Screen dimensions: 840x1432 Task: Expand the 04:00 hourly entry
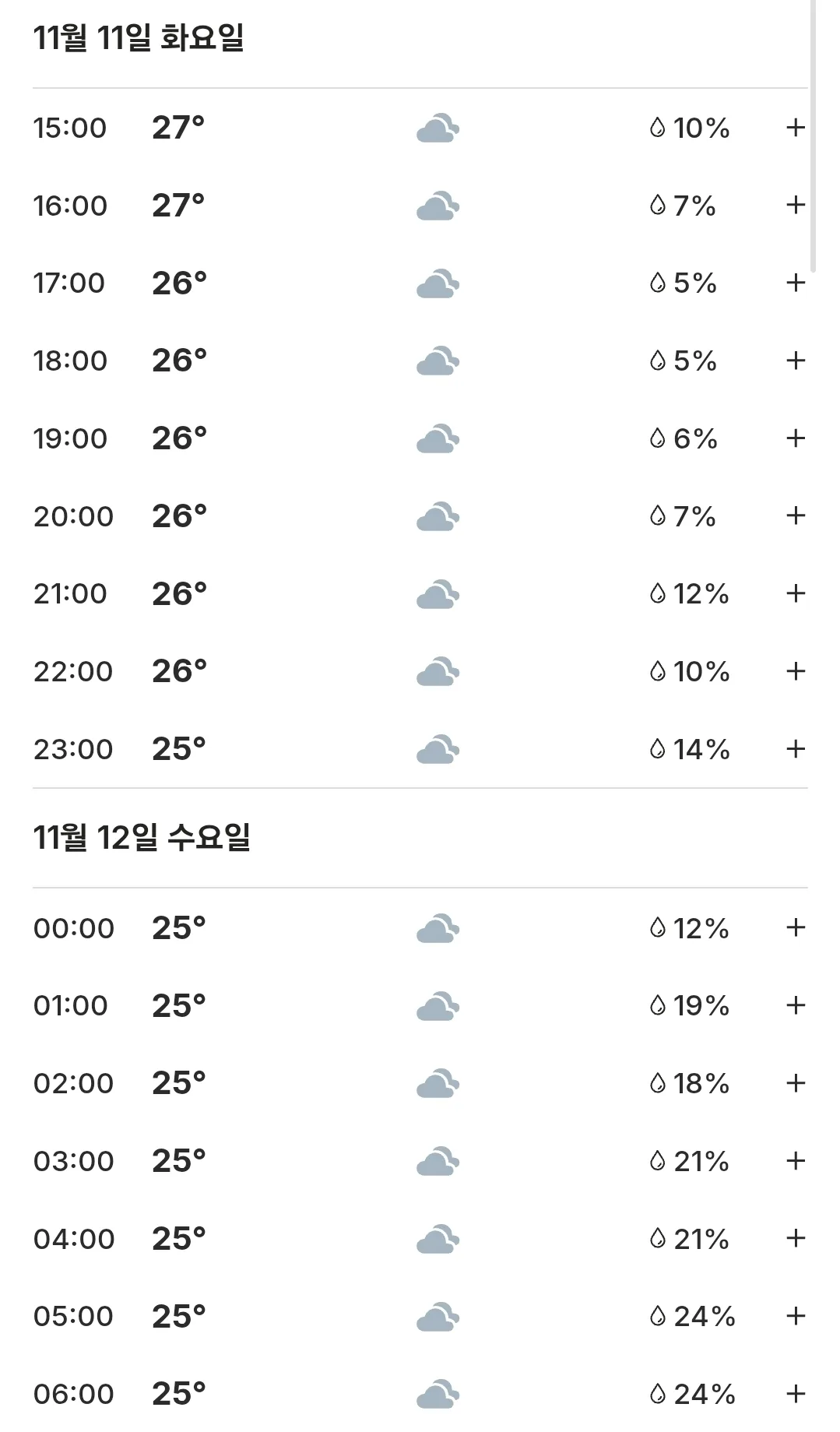795,1238
